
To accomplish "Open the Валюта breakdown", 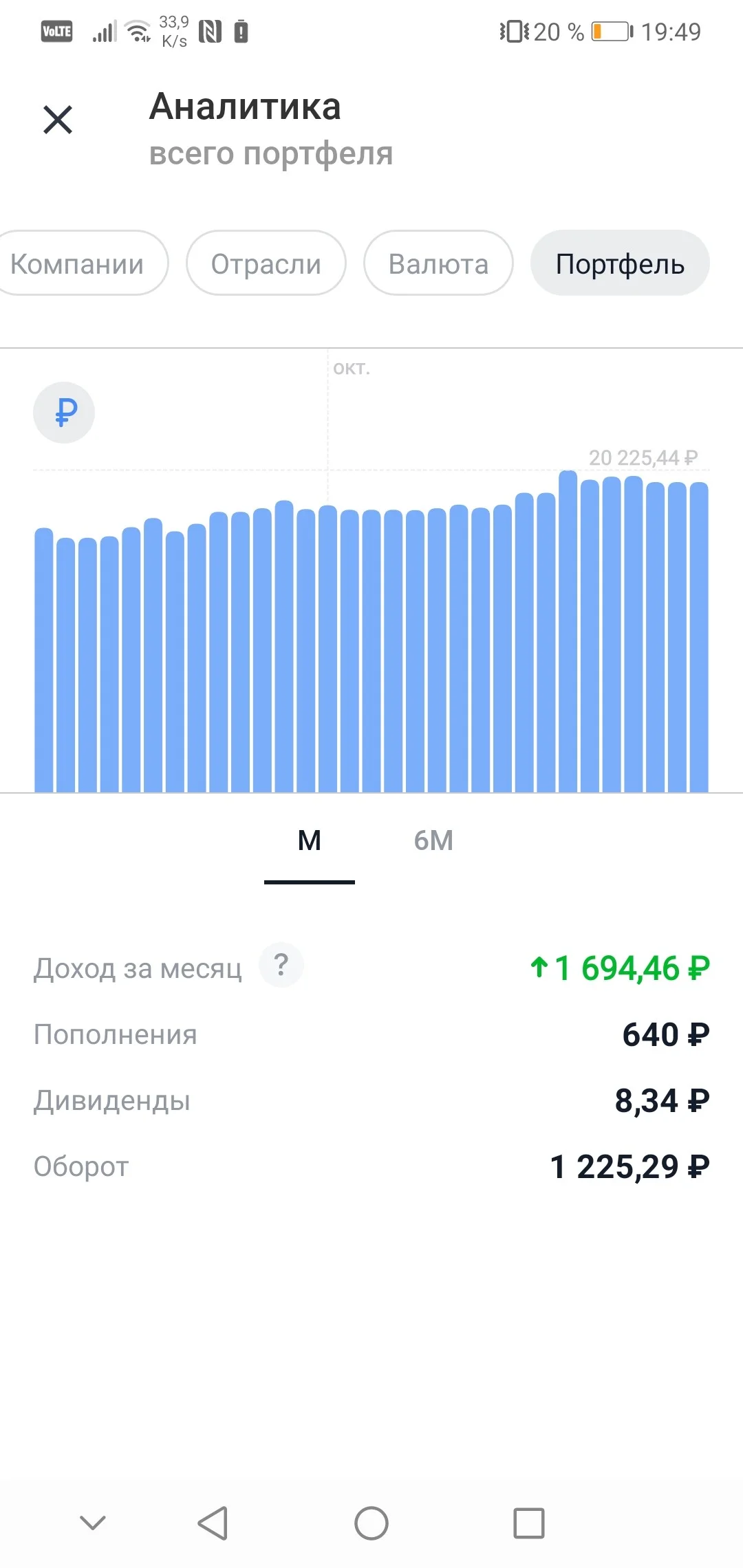I will pyautogui.click(x=438, y=263).
